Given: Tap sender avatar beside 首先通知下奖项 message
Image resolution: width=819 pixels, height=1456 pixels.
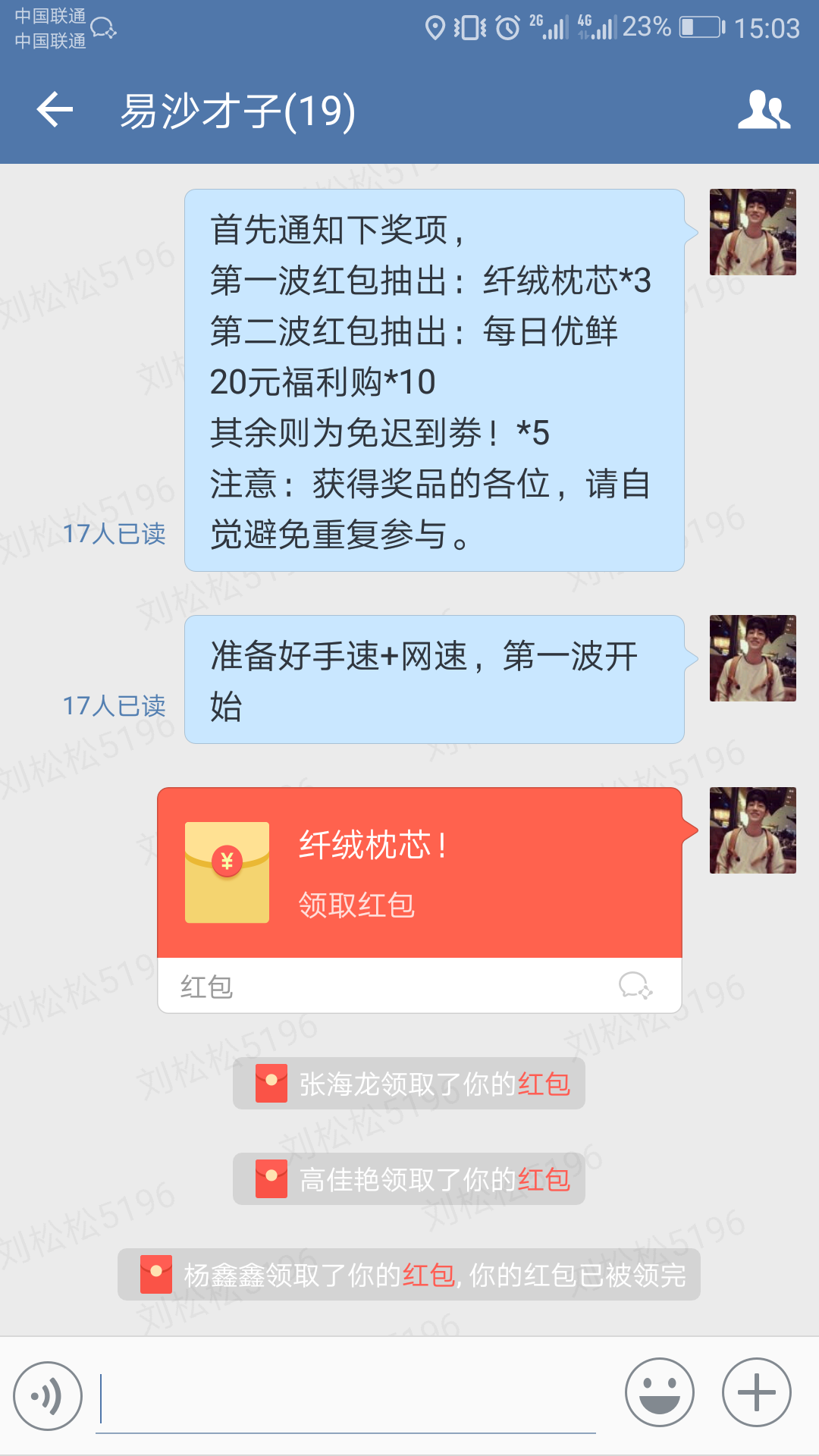Looking at the screenshot, I should [752, 232].
